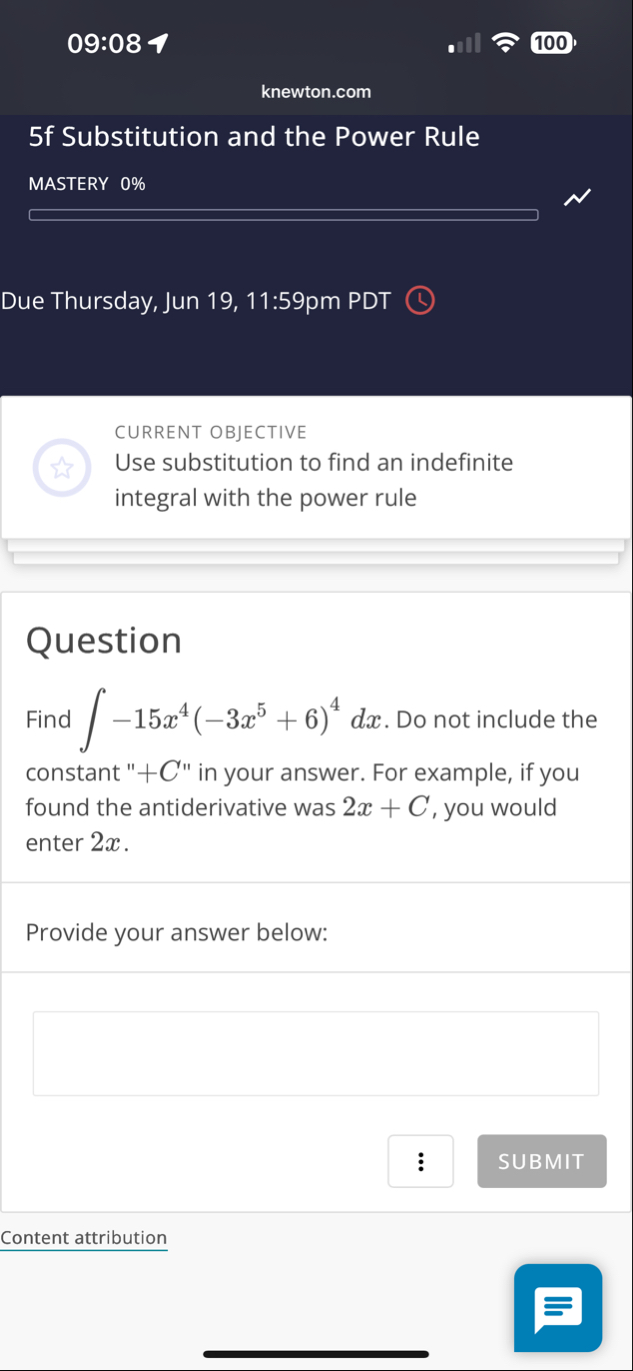Open the three-dot more options button
Image resolution: width=633 pixels, height=1371 pixels.
point(421,1161)
